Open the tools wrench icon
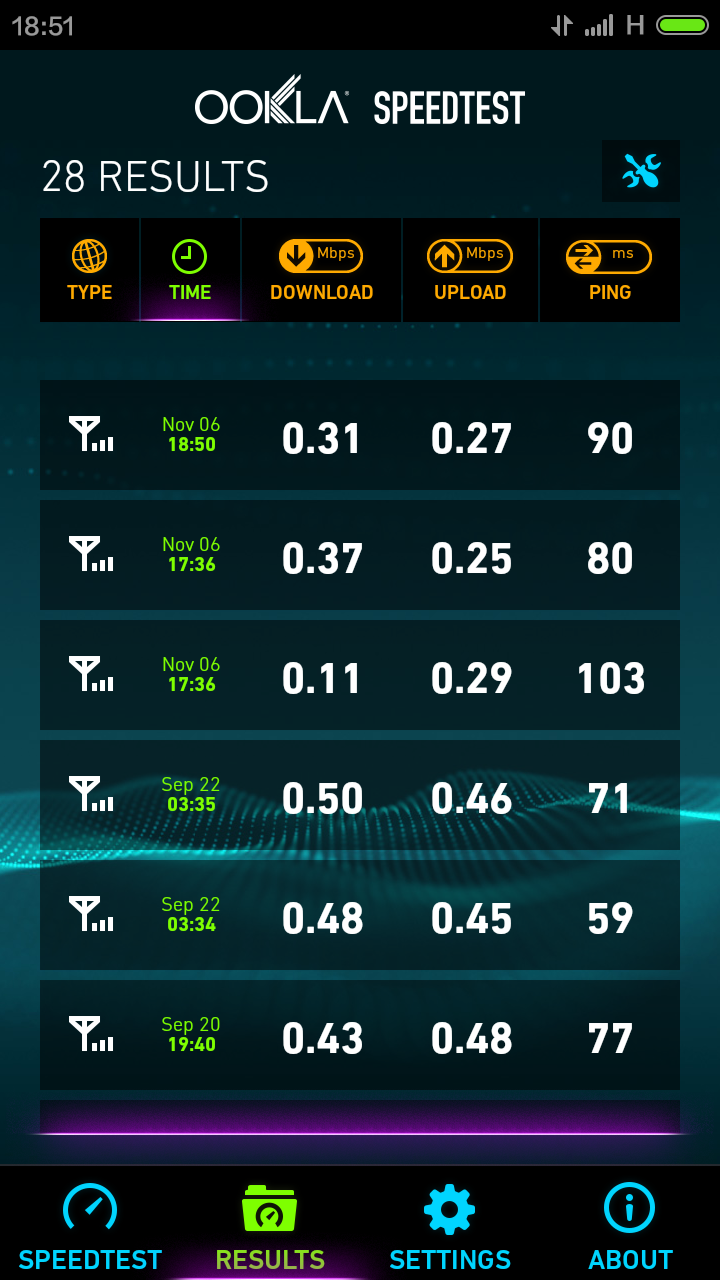 click(x=641, y=172)
